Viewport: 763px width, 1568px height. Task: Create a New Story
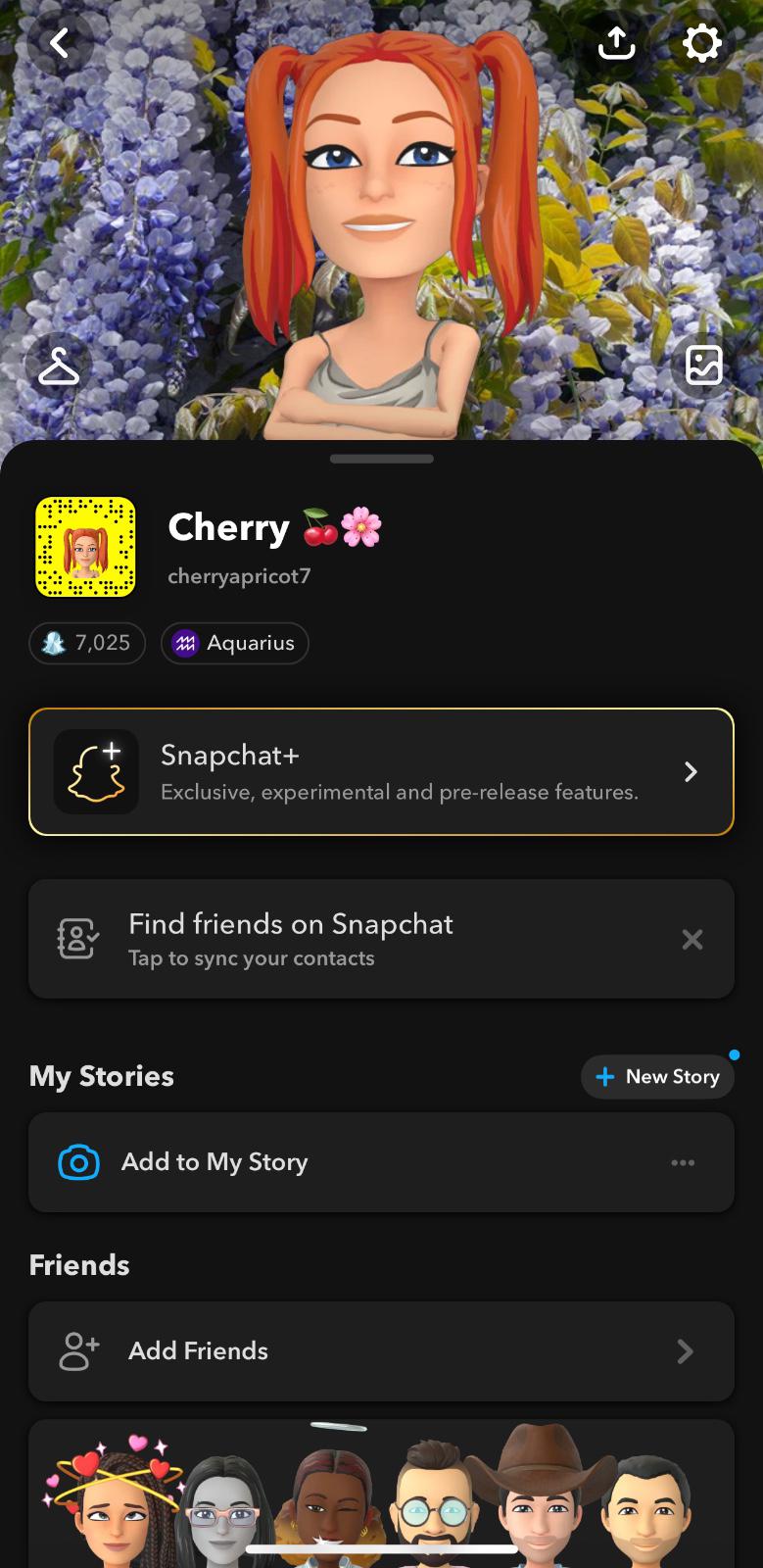(657, 1076)
